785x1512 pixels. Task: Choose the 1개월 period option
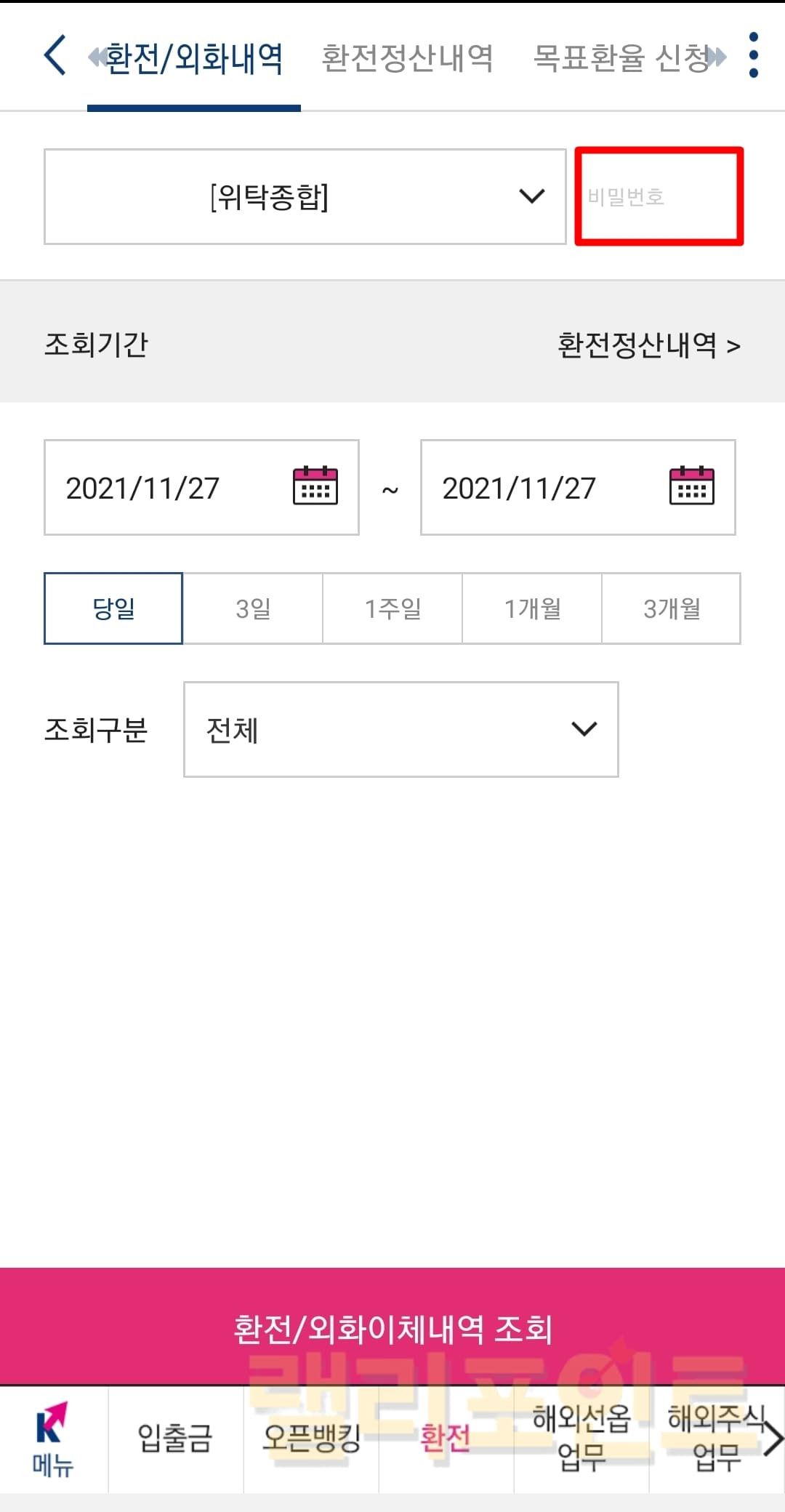tap(532, 608)
